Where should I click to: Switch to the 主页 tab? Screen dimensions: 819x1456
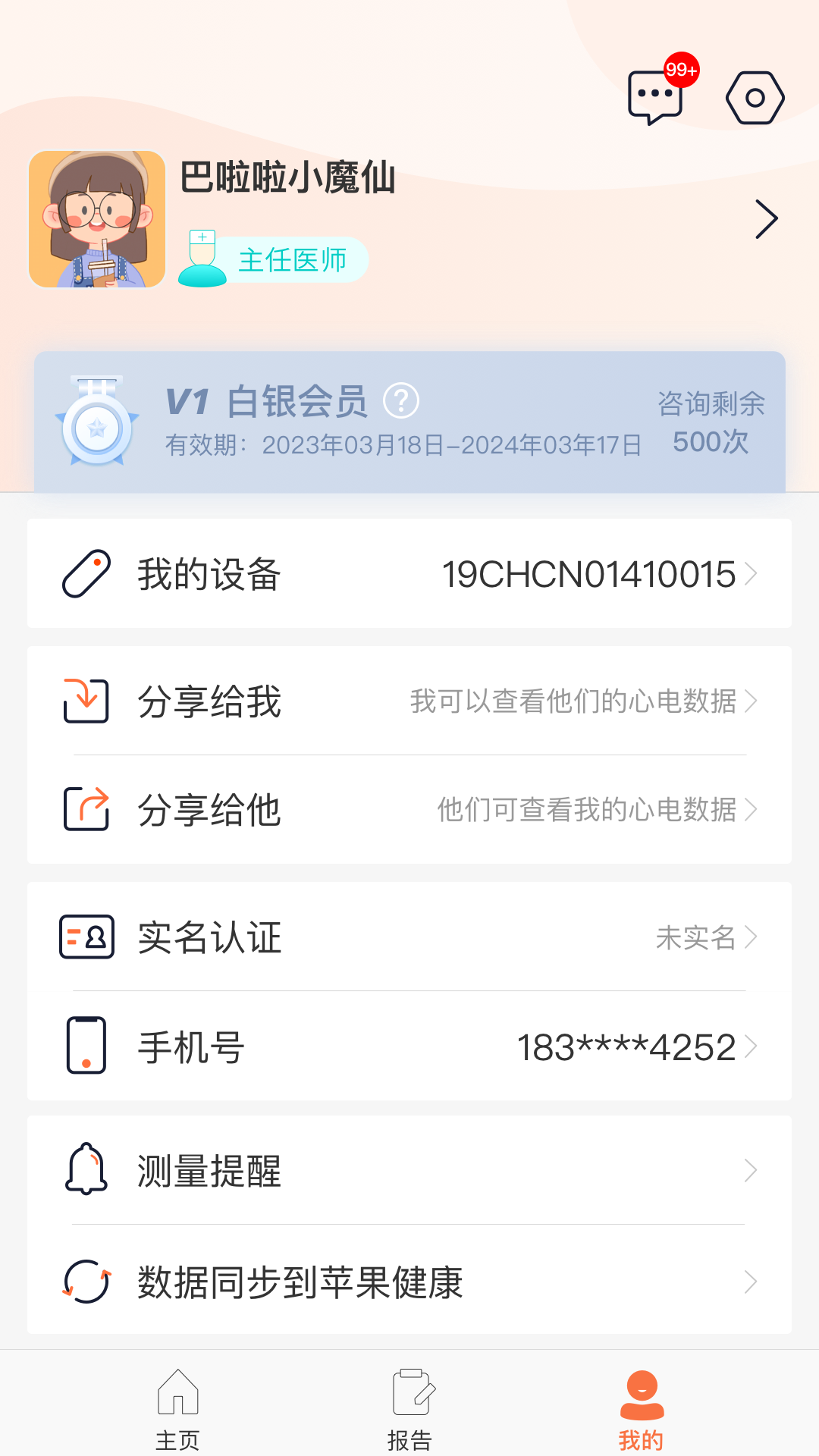pos(177,1409)
